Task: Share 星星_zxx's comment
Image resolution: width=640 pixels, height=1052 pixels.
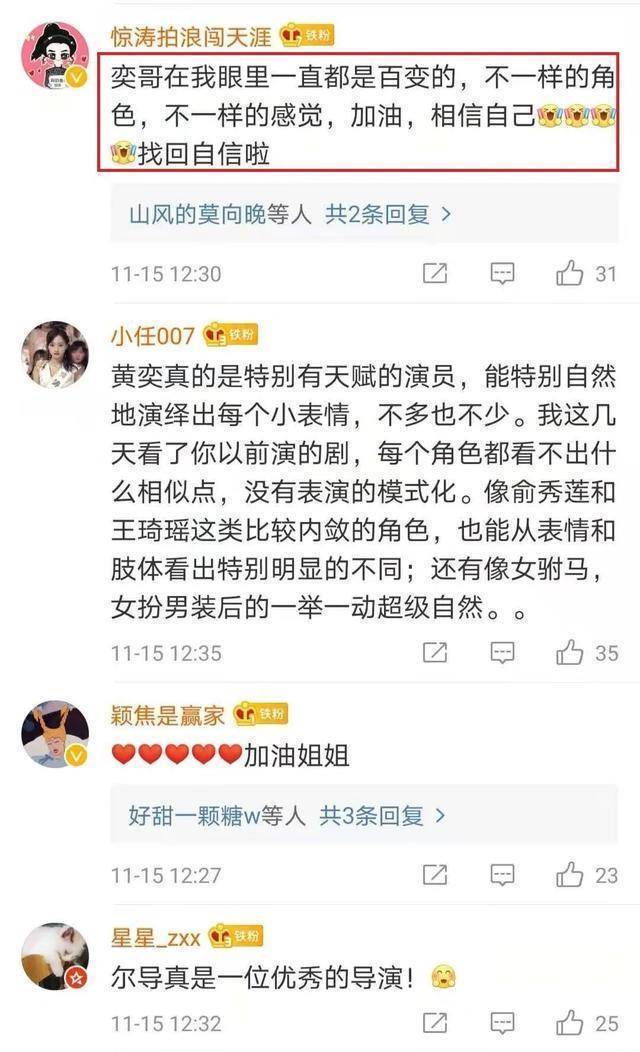Action: (x=435, y=1023)
